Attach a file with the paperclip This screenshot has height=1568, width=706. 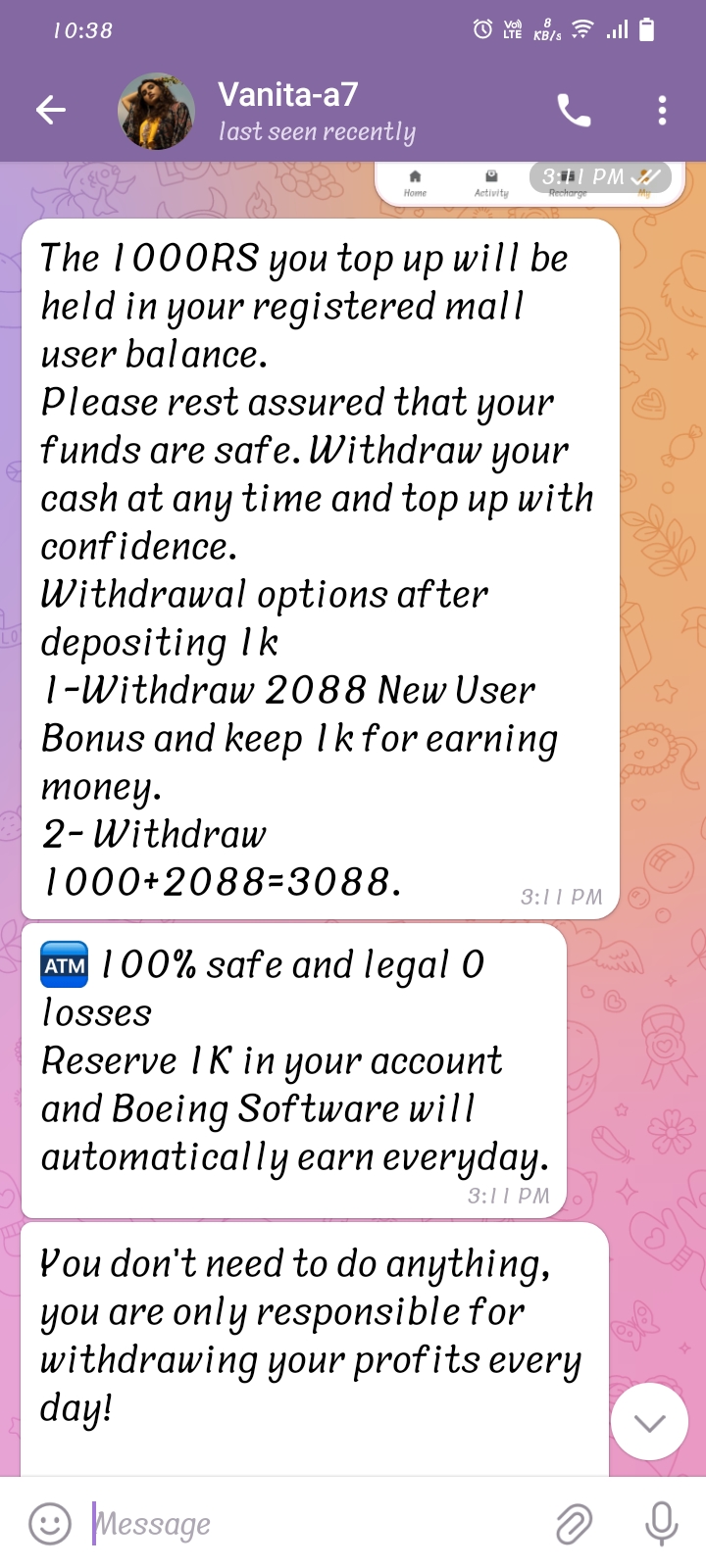coord(575,1524)
